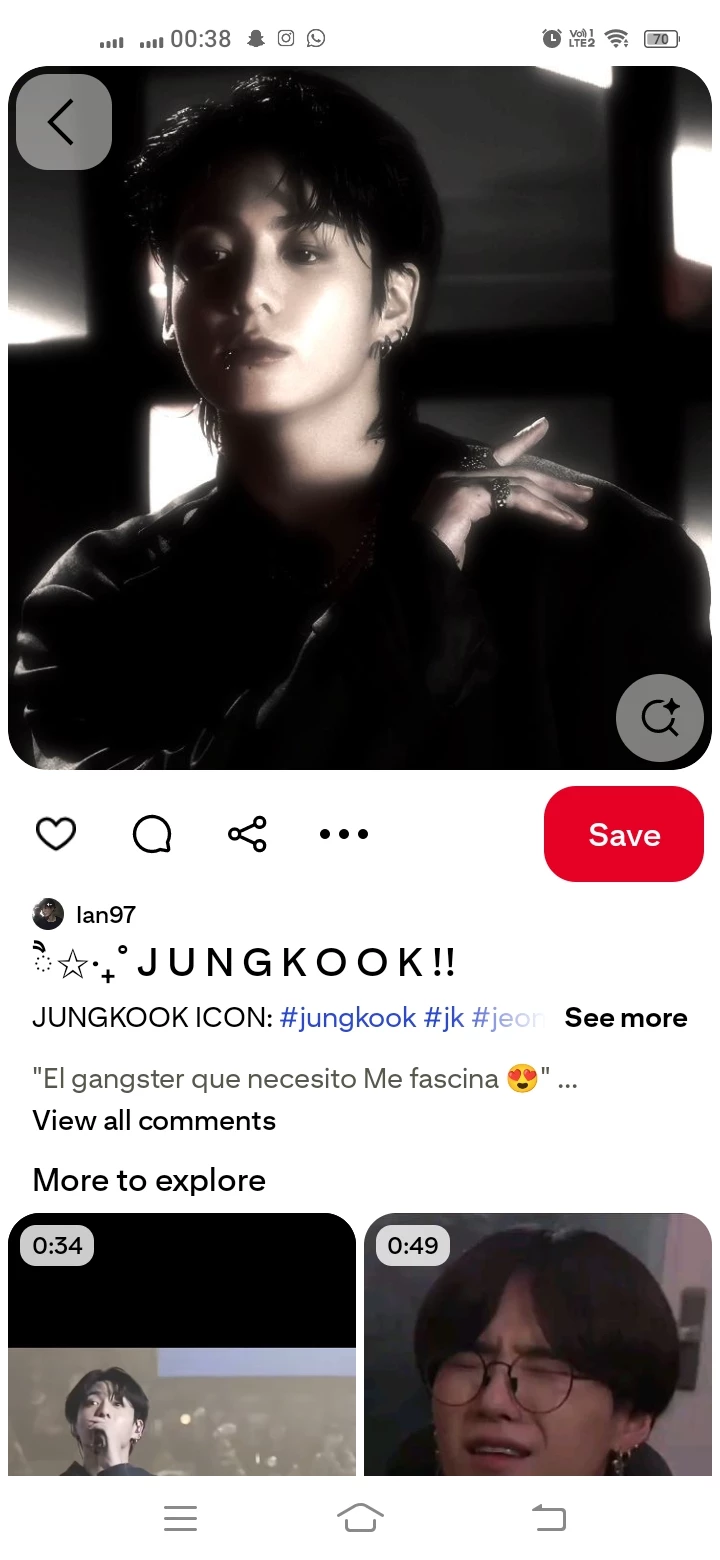Share this pin

(x=247, y=833)
